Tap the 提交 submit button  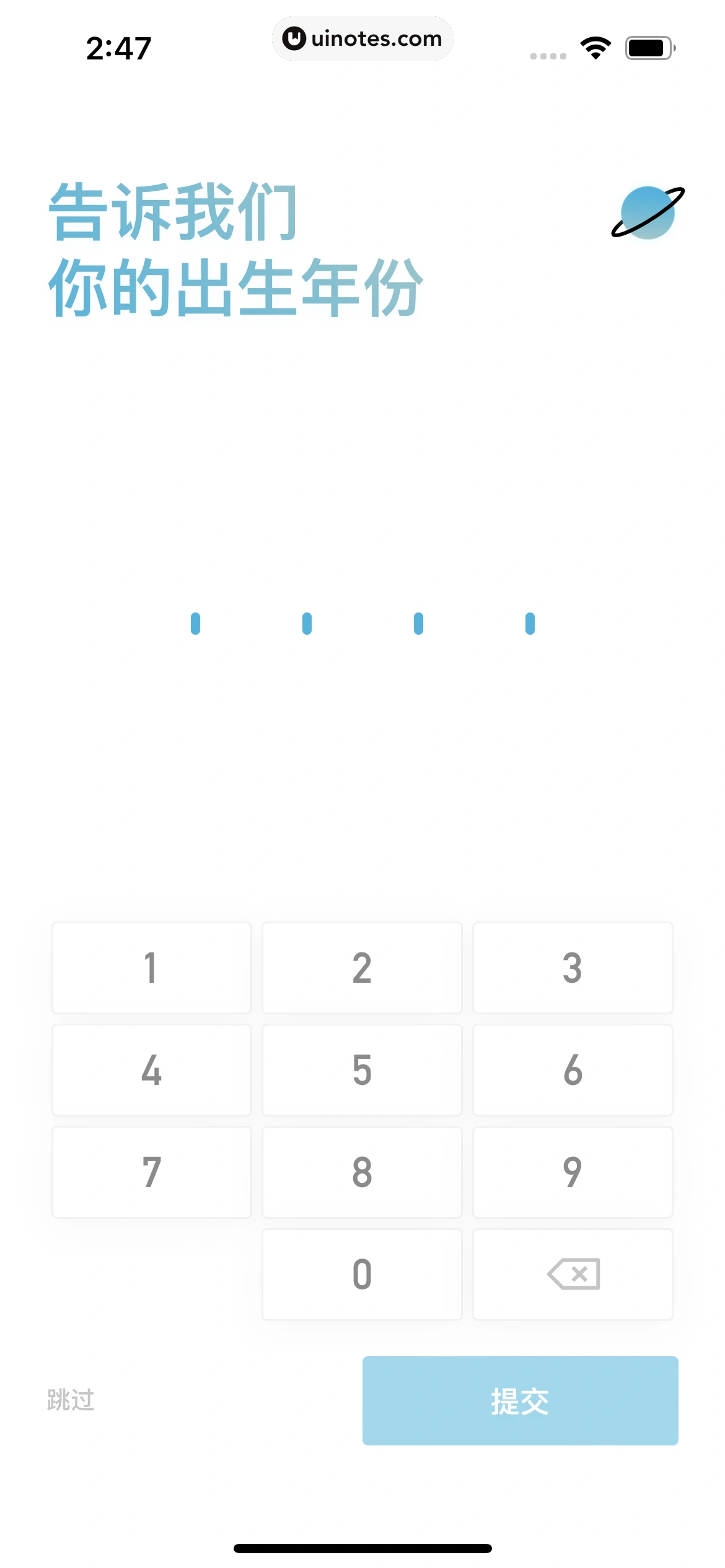pos(520,1400)
